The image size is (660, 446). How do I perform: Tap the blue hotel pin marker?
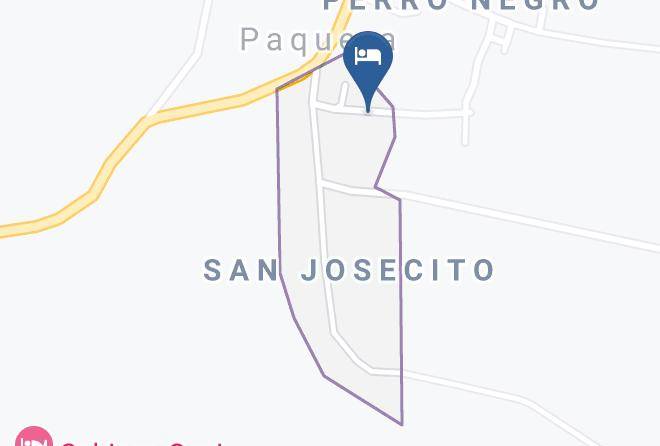368,61
